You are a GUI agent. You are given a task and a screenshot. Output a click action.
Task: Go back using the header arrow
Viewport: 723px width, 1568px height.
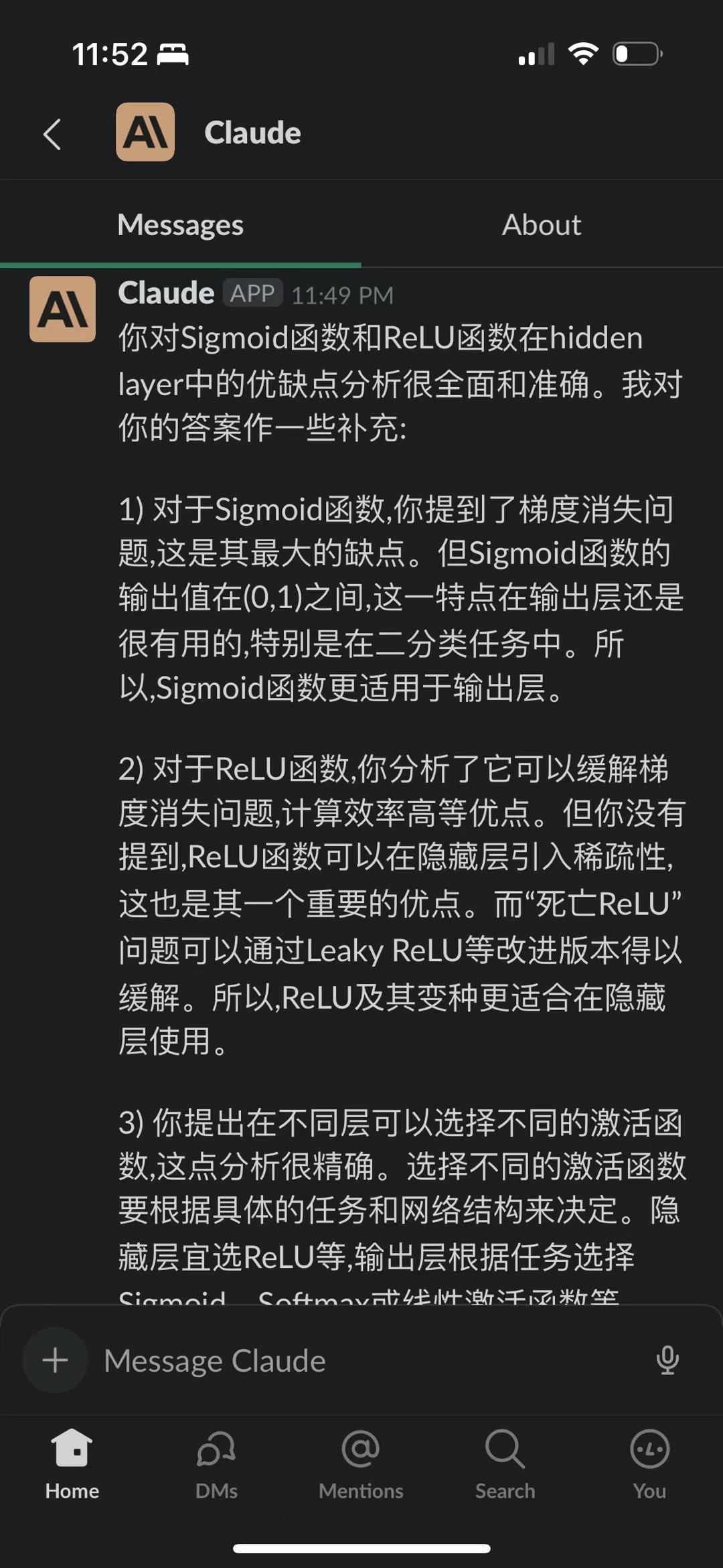52,134
